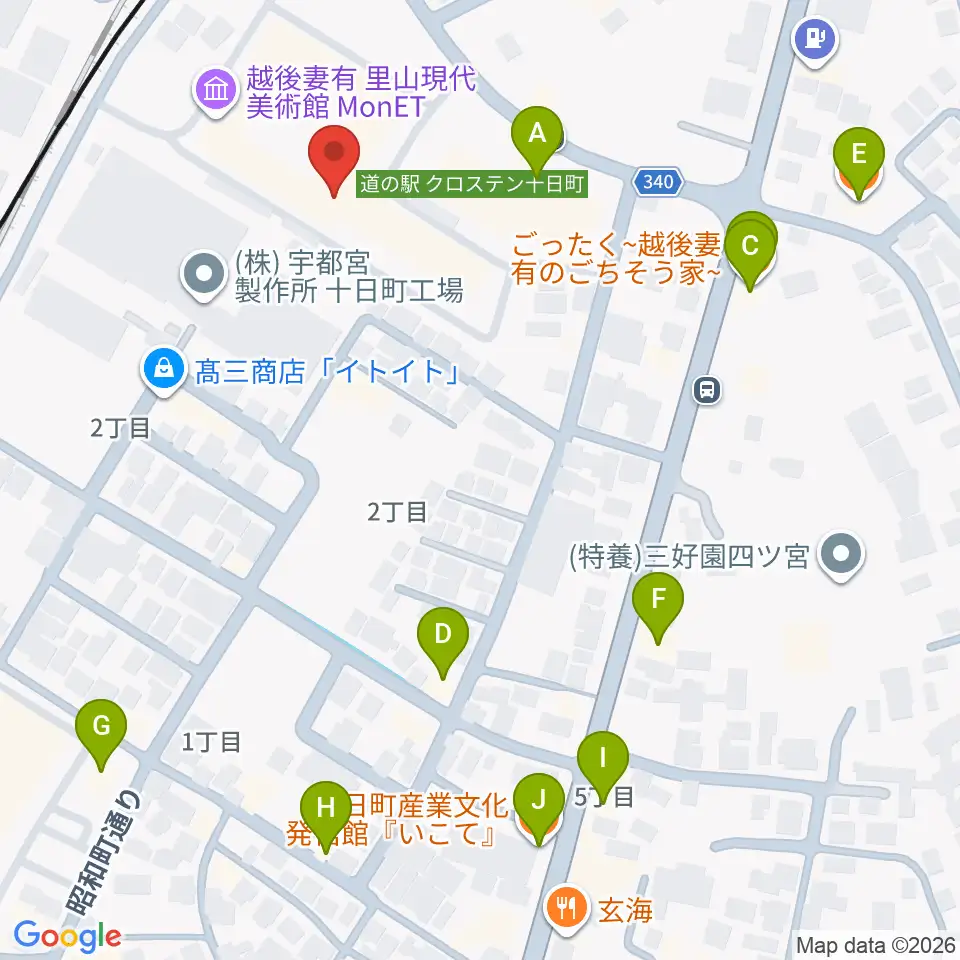Tap the bus stop icon
960x960 pixels.
pyautogui.click(x=707, y=390)
